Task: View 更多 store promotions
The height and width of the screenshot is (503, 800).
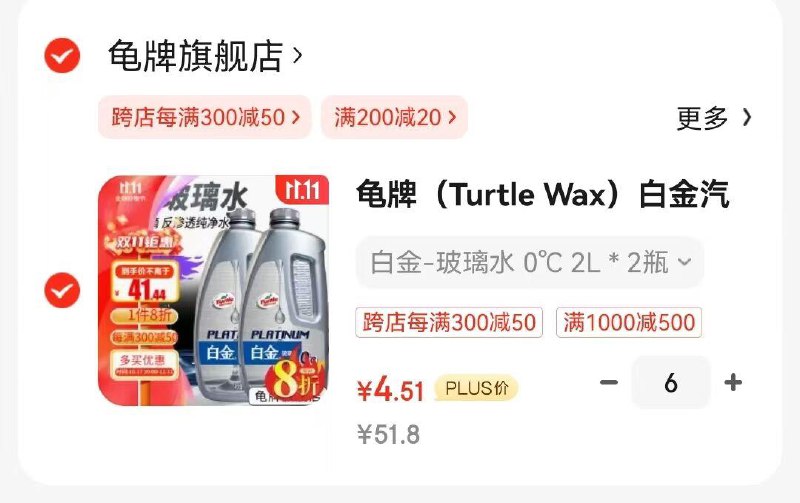Action: point(714,118)
